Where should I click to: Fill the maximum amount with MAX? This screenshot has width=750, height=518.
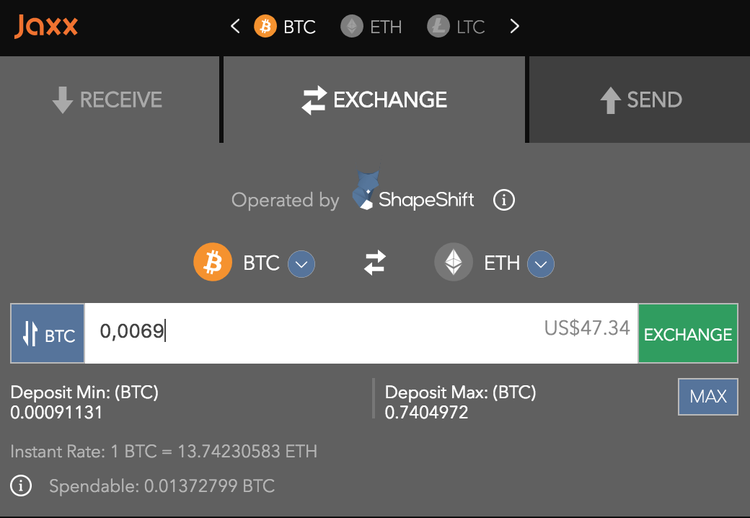click(x=708, y=396)
